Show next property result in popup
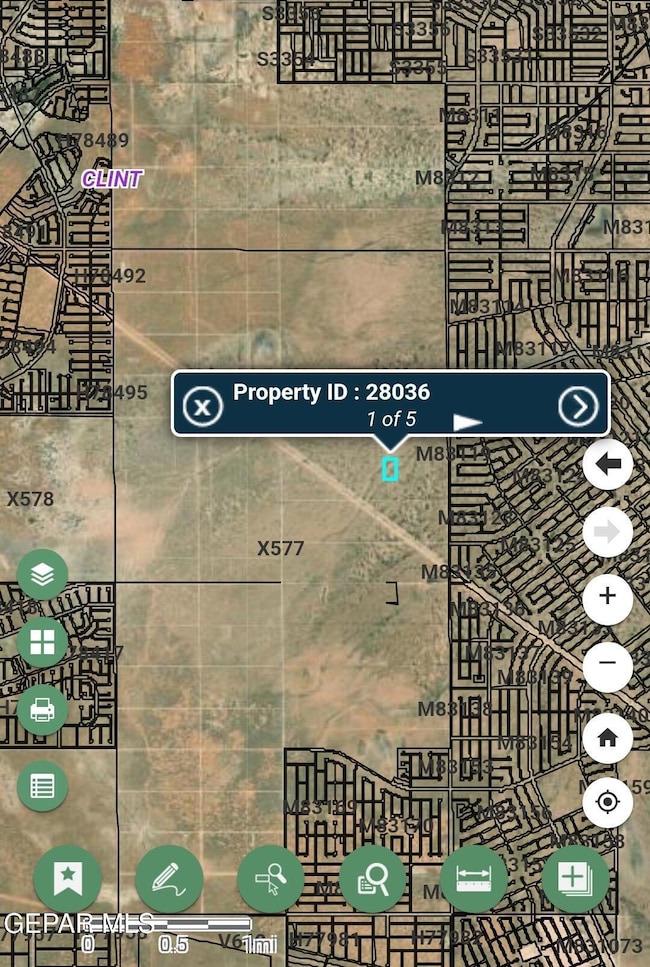 pos(578,406)
